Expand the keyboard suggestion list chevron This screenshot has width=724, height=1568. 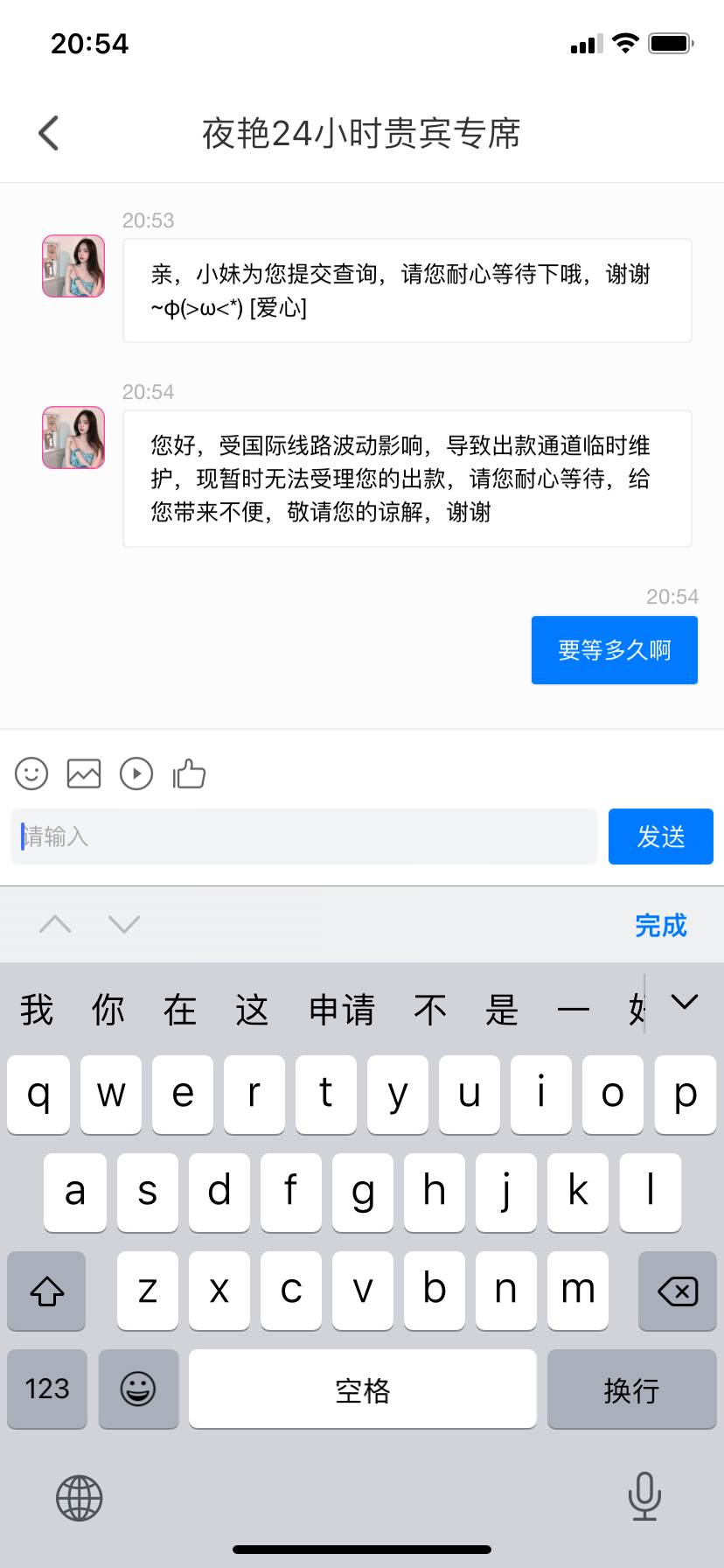685,1002
